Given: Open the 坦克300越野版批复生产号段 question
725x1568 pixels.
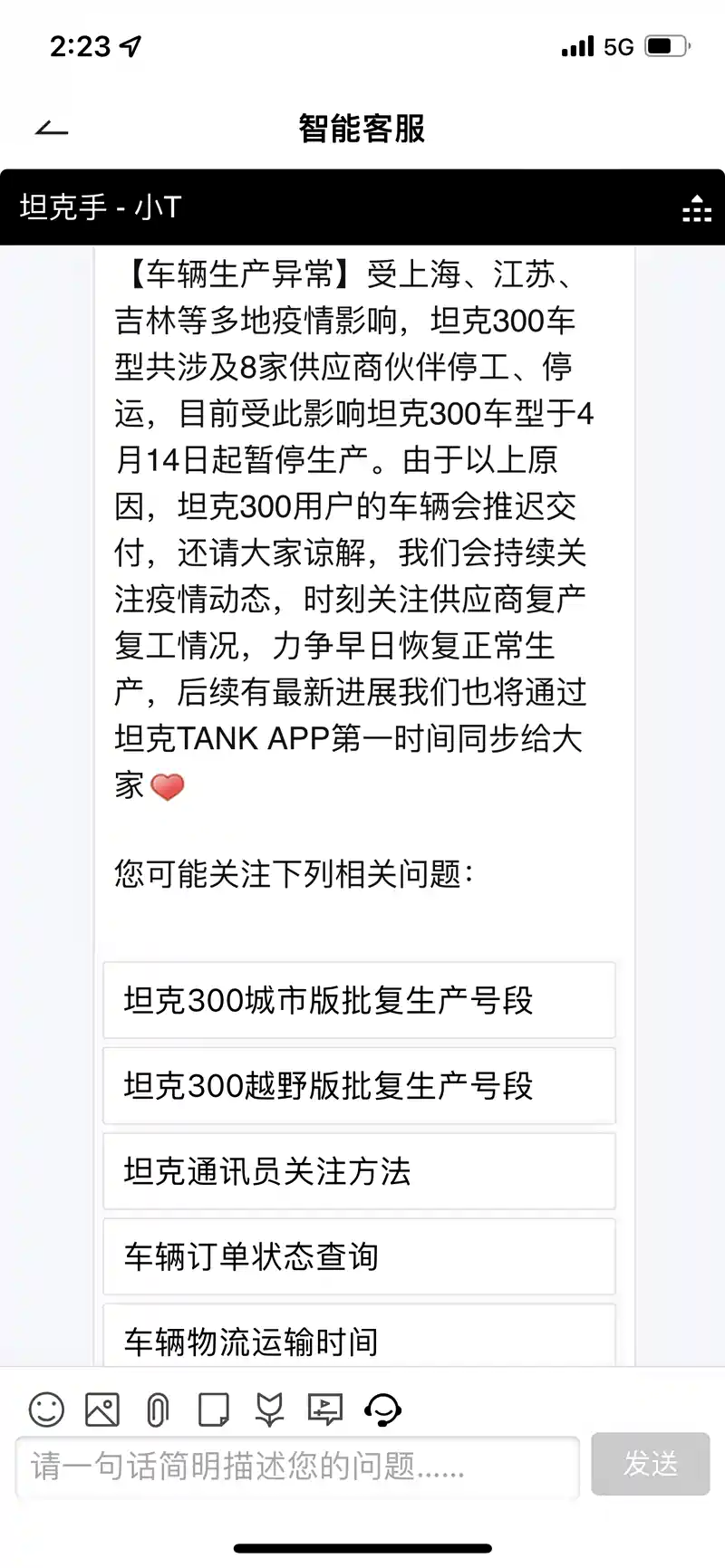Looking at the screenshot, I should (359, 1085).
